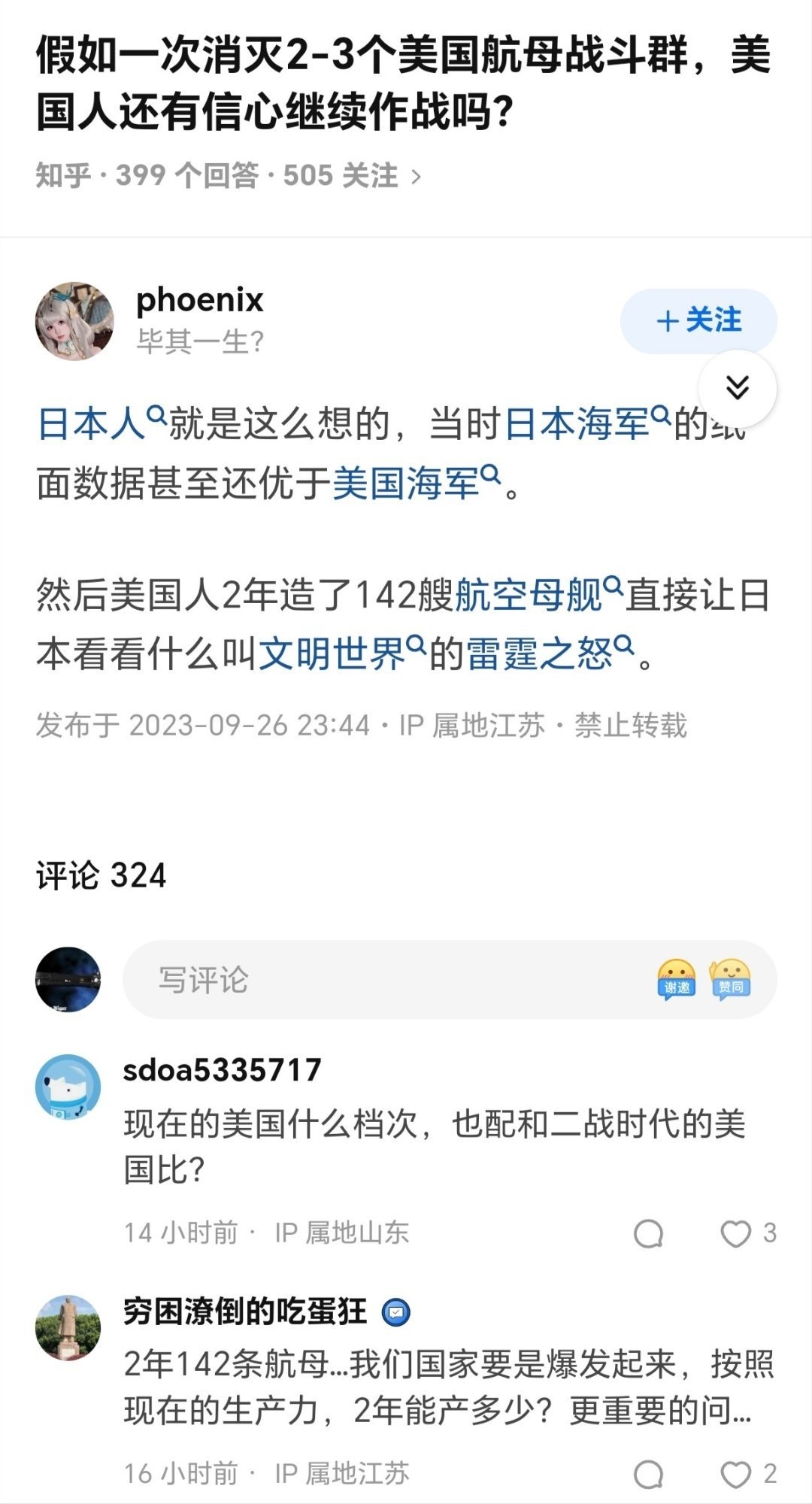
Task: Tap the 写评论 comment box
Action: 376,980
